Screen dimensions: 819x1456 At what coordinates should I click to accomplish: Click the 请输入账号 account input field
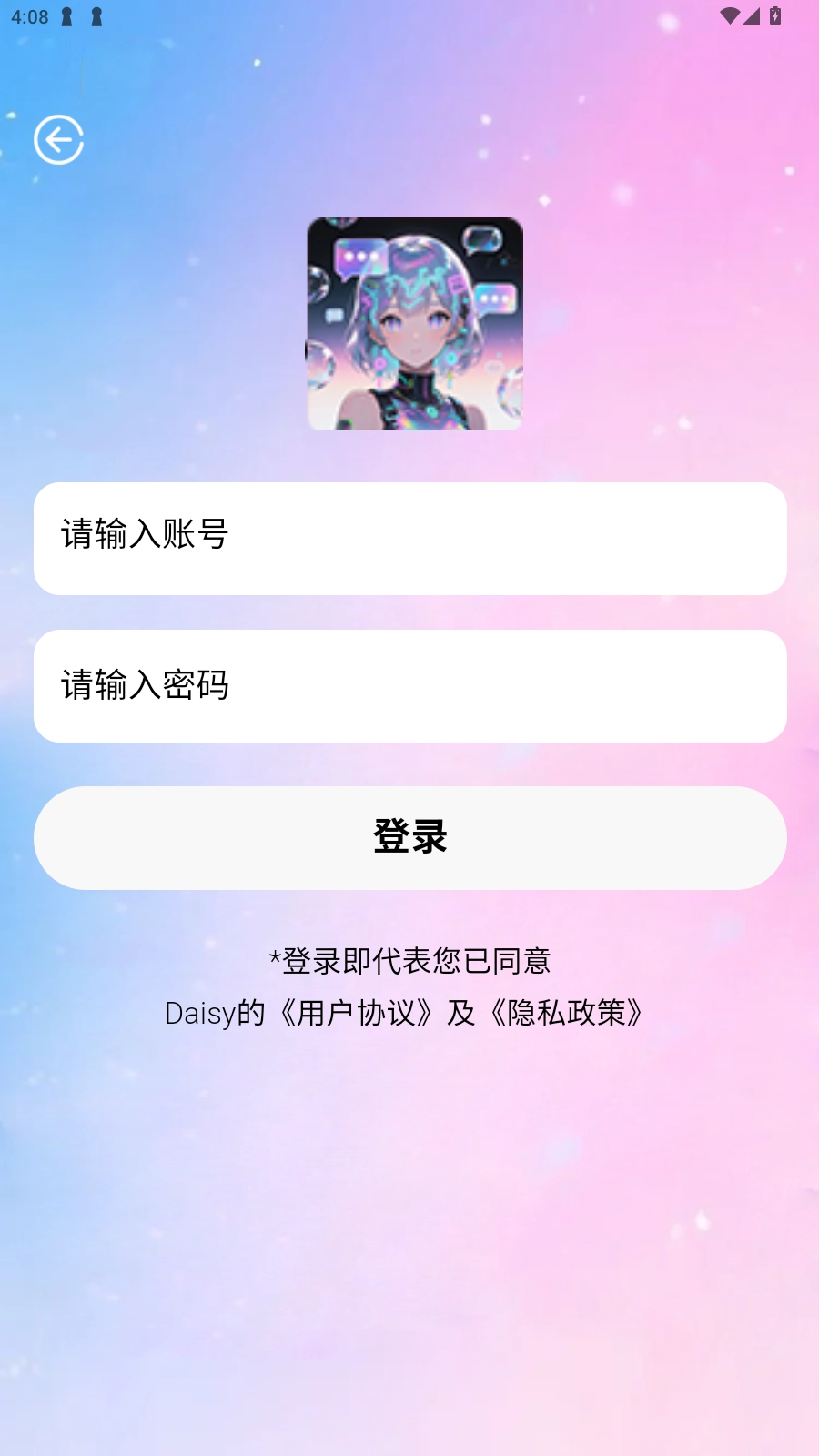(x=409, y=538)
